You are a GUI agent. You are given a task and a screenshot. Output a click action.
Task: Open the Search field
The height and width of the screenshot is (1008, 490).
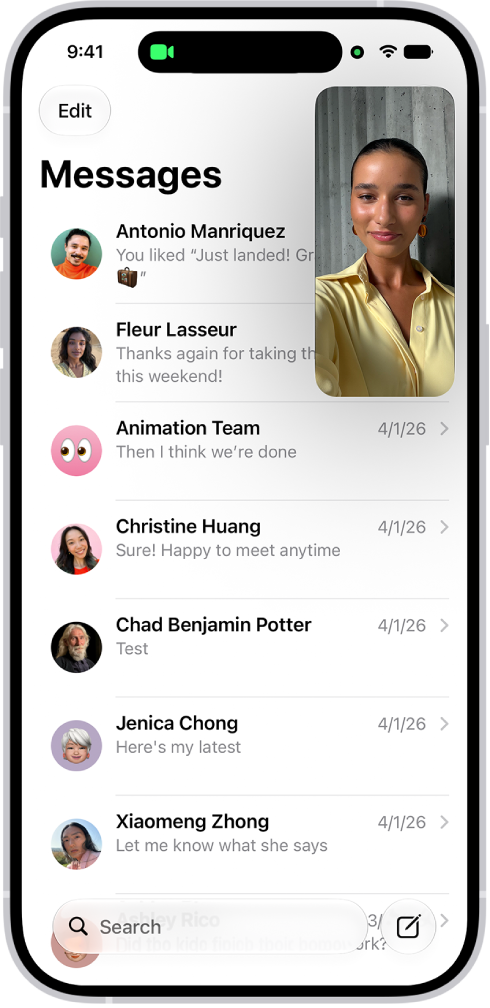point(210,926)
